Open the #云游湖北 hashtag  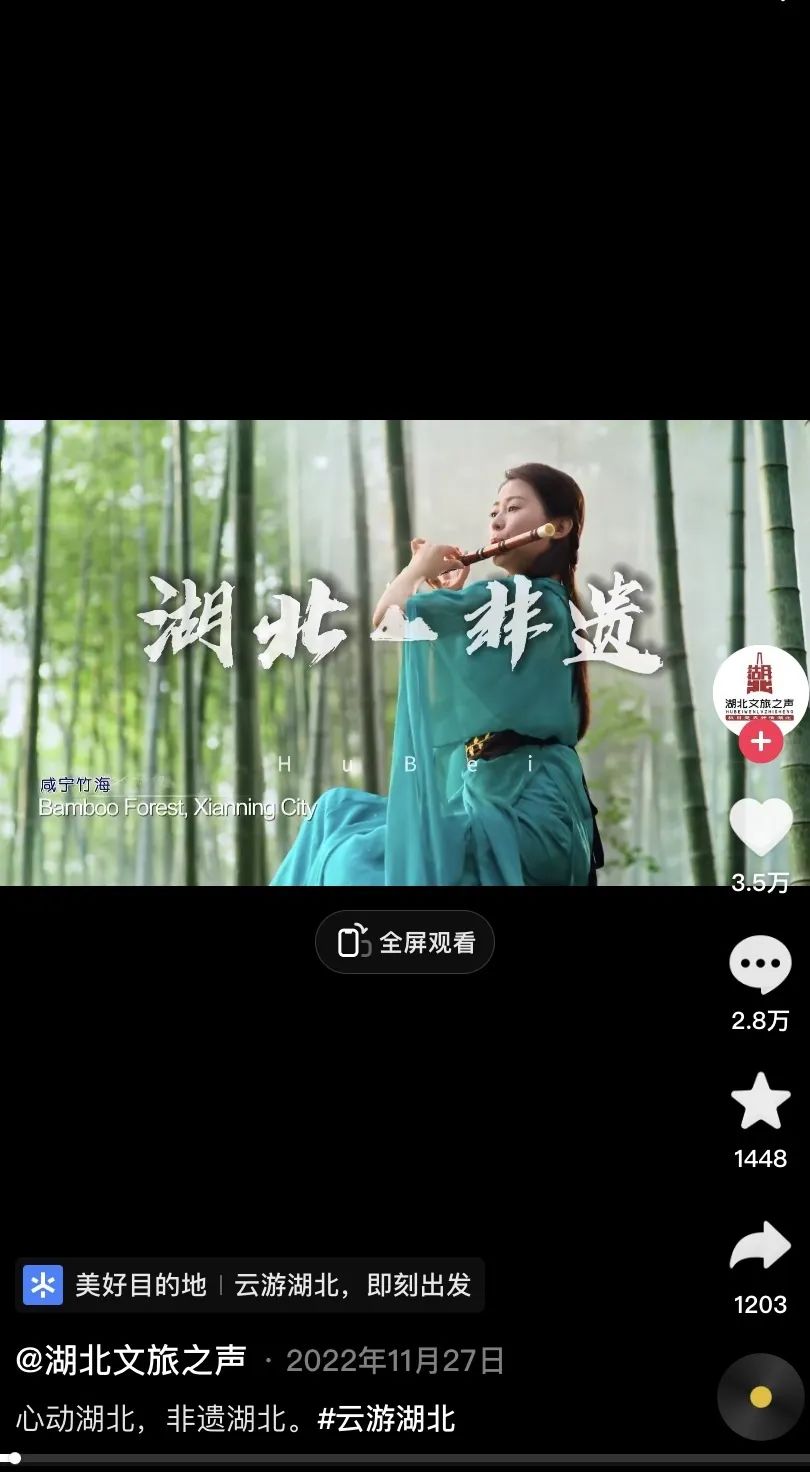pyautogui.click(x=386, y=1418)
